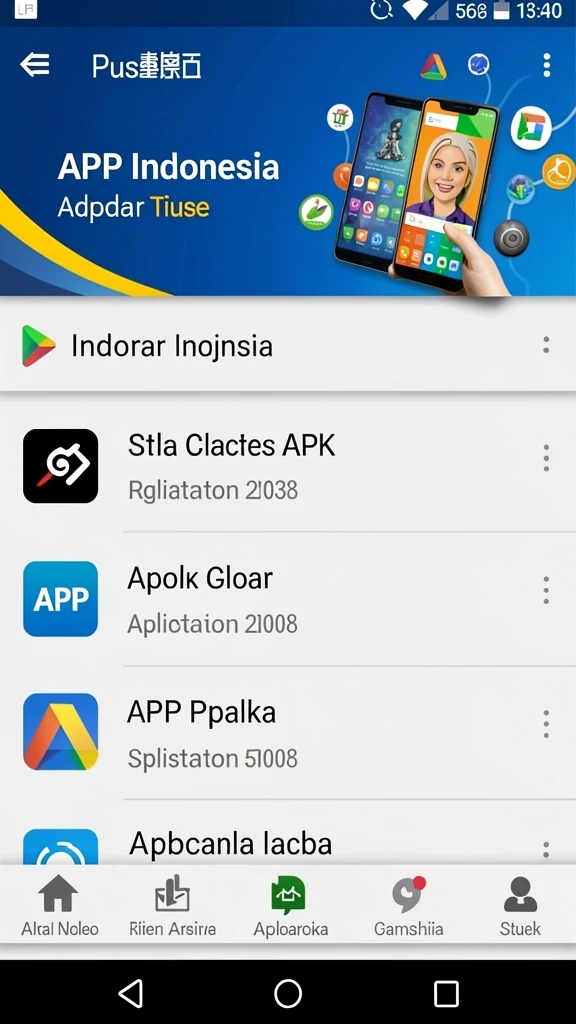The width and height of the screenshot is (576, 1024).
Task: Go to the system home screen
Action: 288,994
